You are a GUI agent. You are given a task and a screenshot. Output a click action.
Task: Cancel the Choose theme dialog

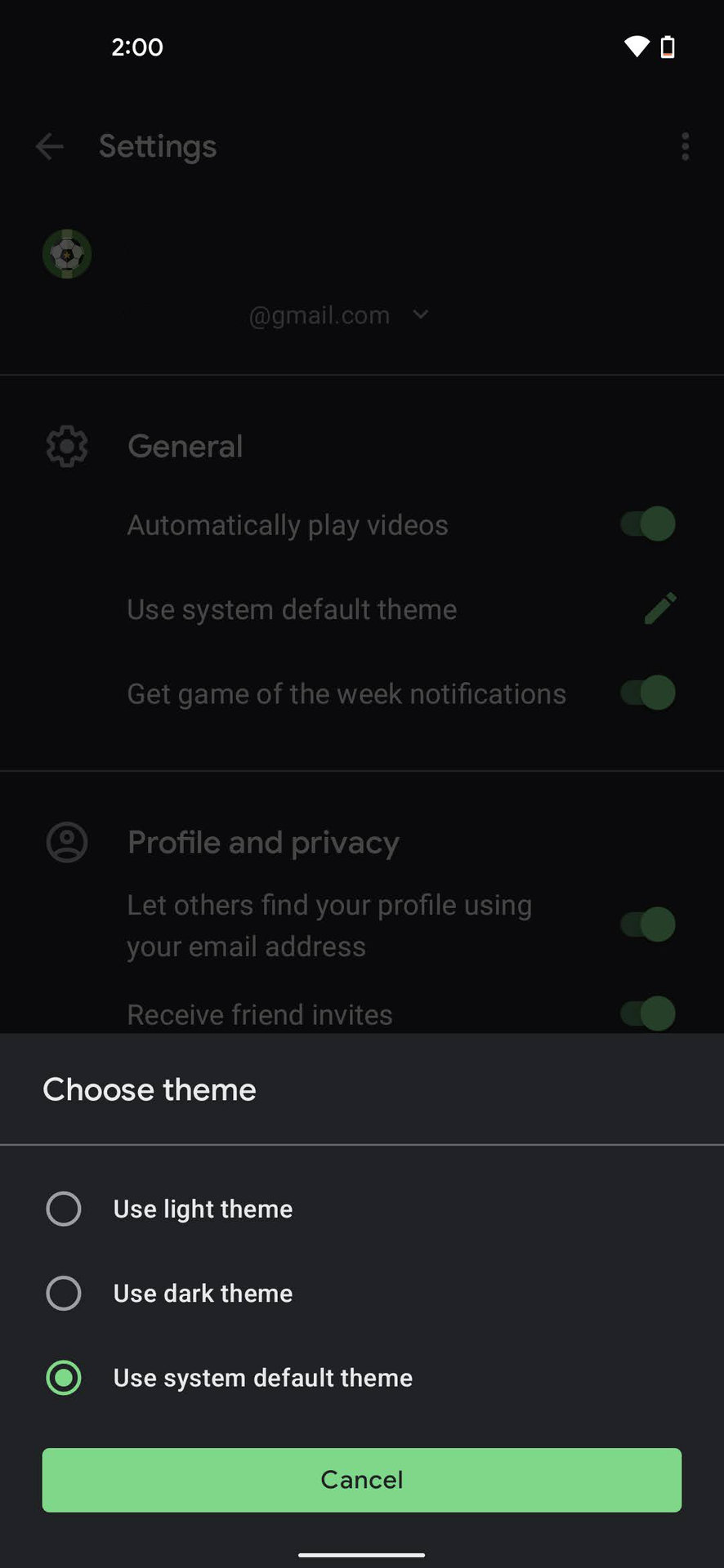point(361,1480)
